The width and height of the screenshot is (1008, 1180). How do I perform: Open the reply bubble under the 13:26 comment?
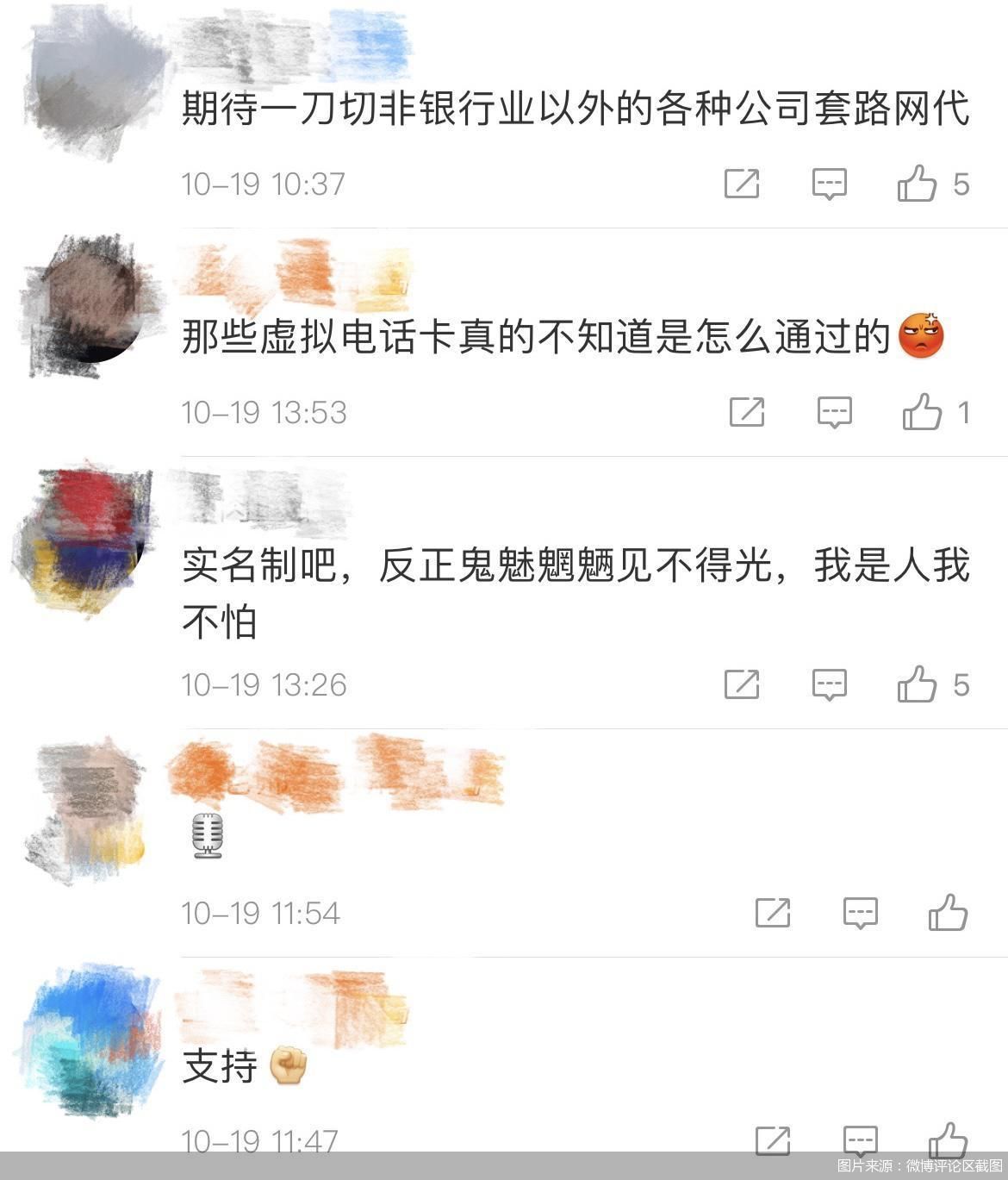828,684
